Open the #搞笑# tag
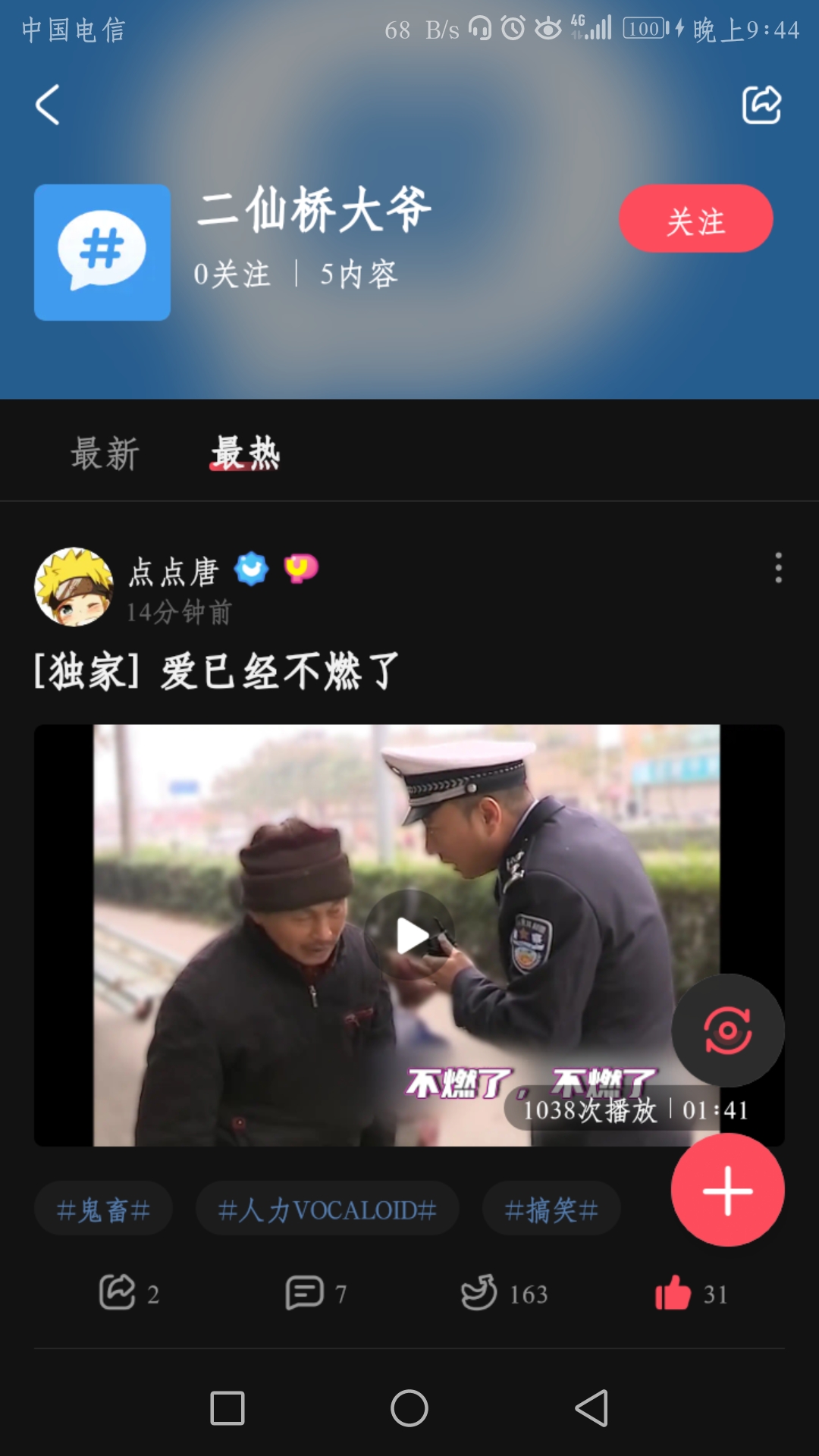The width and height of the screenshot is (819, 1456). (x=551, y=1210)
